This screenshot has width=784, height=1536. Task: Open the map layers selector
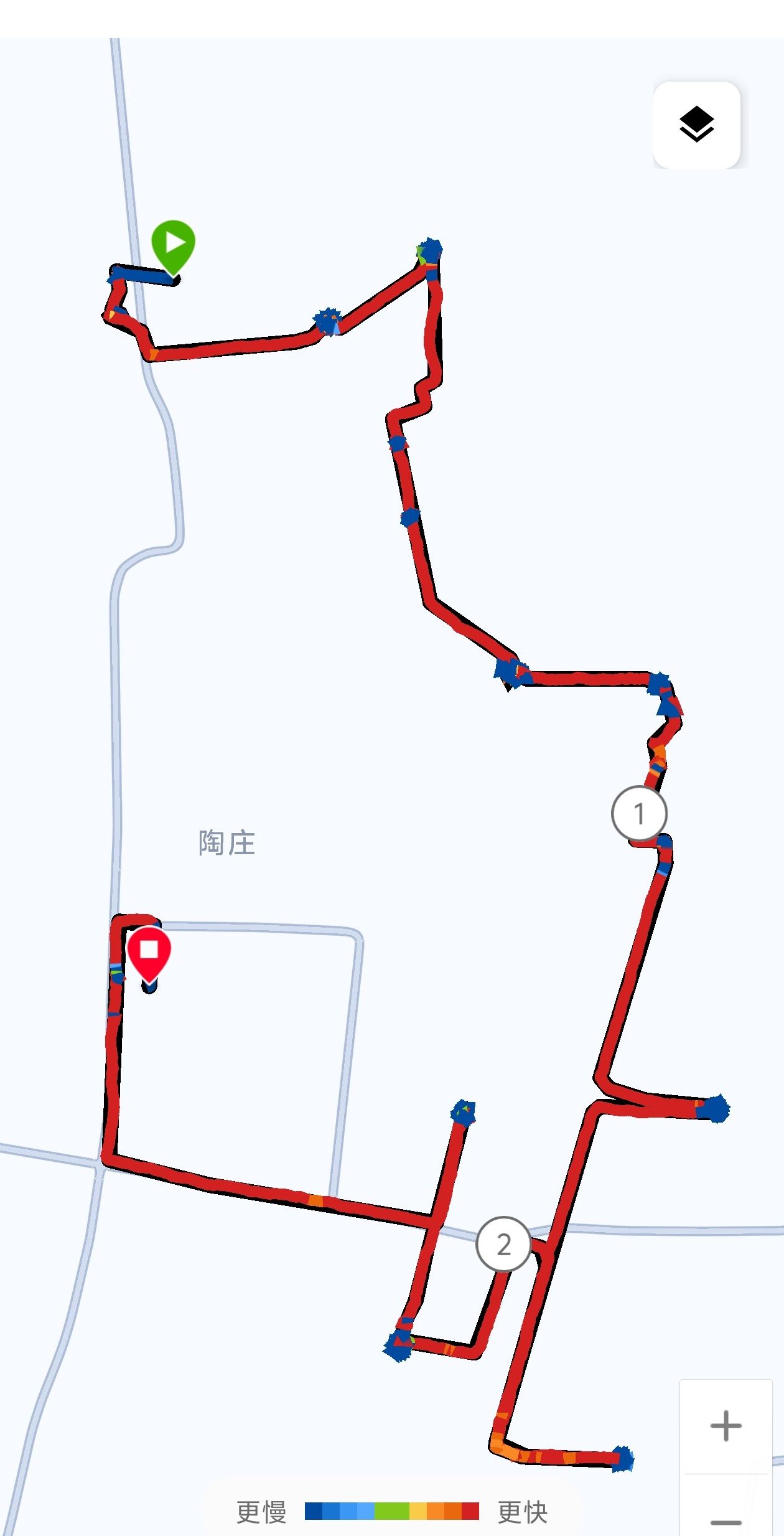pyautogui.click(x=696, y=125)
